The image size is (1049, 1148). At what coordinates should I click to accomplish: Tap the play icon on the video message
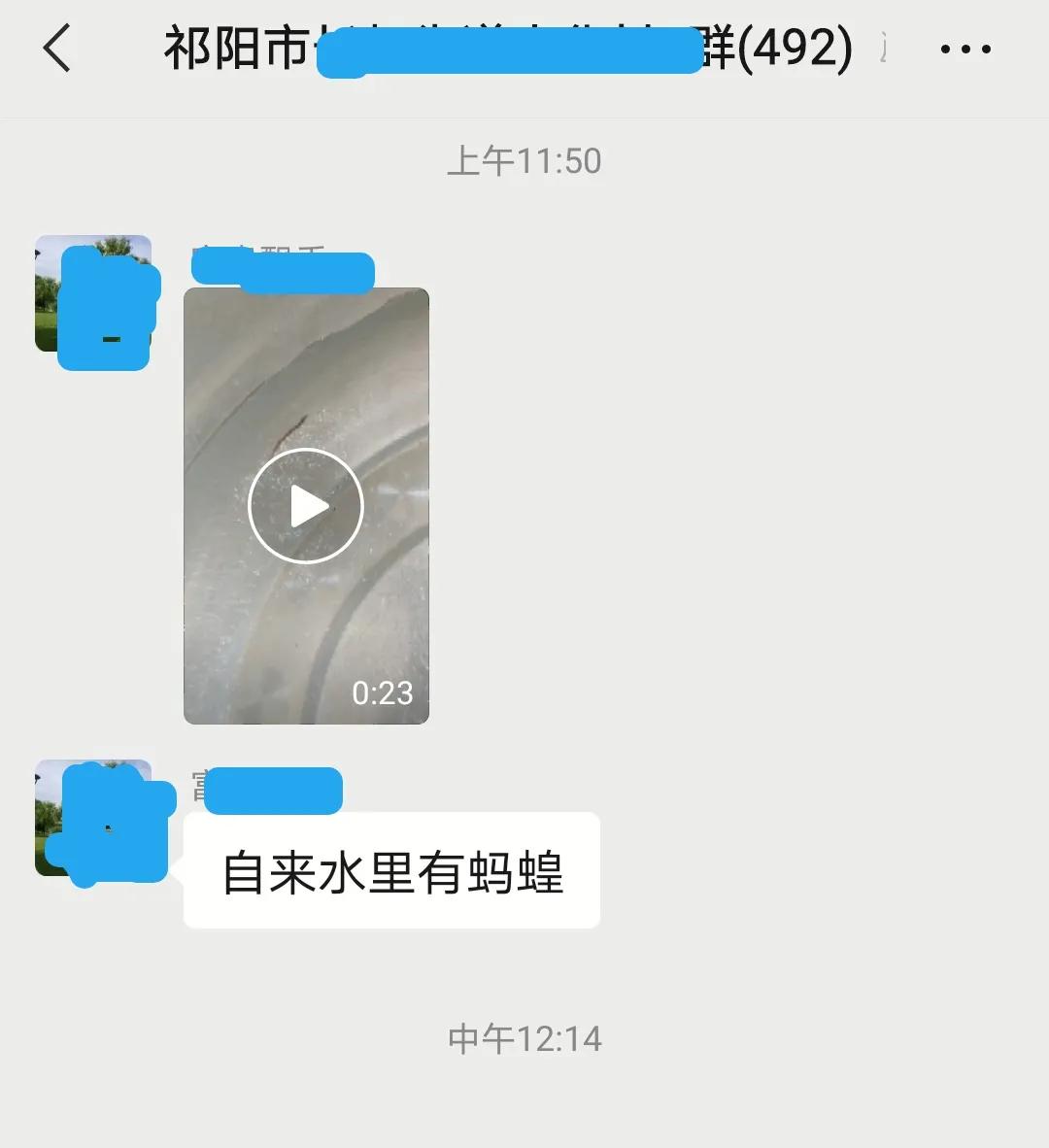306,505
